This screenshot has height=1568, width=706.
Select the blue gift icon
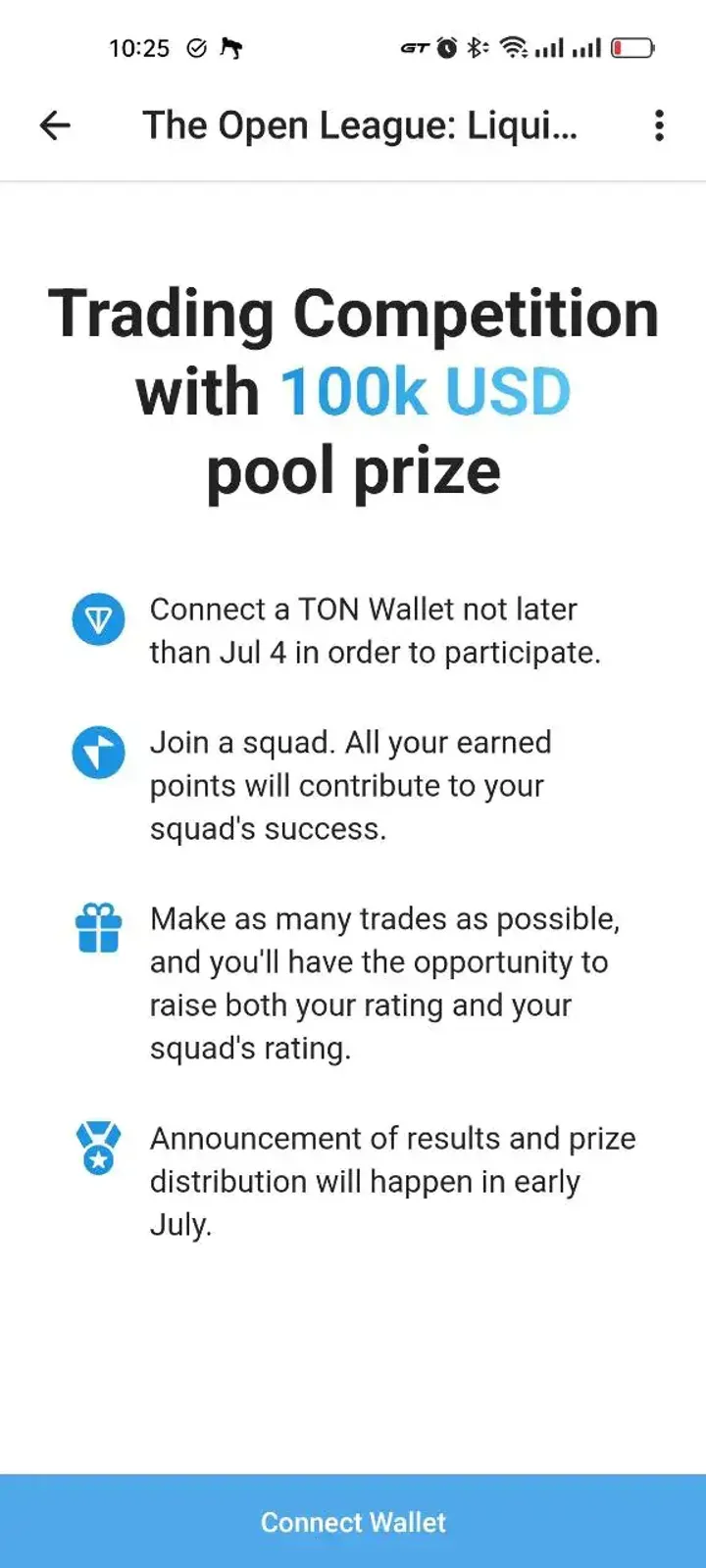[x=98, y=929]
